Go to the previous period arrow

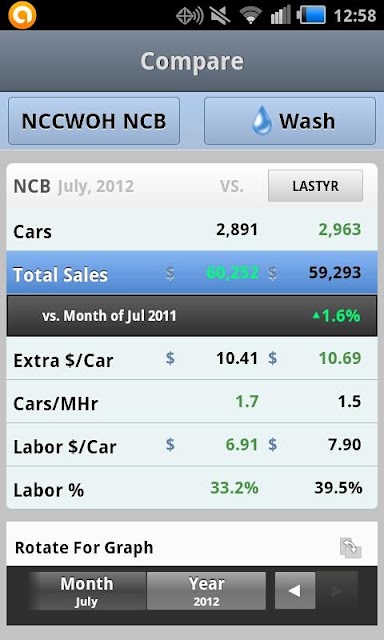pos(295,591)
